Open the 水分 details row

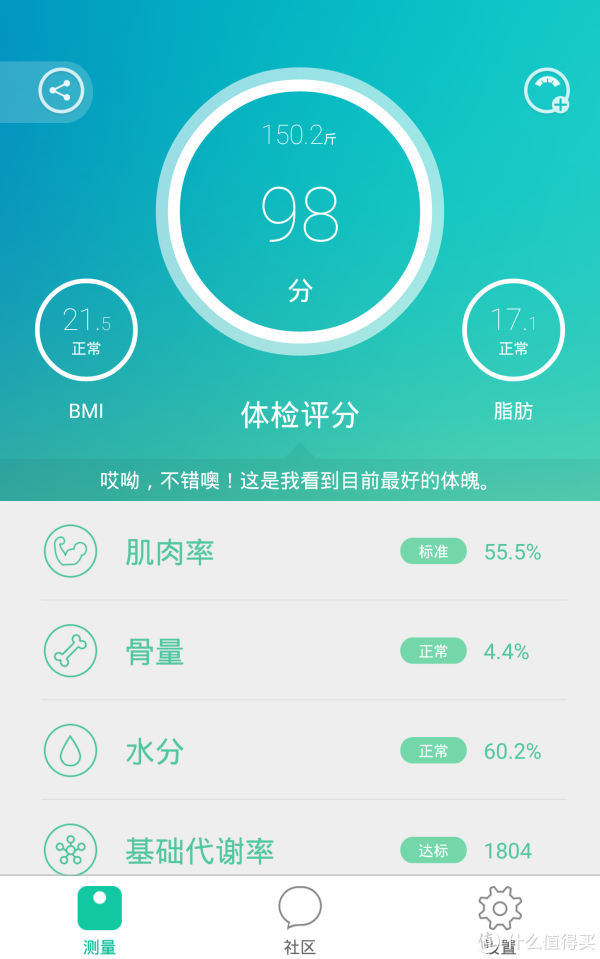[300, 751]
